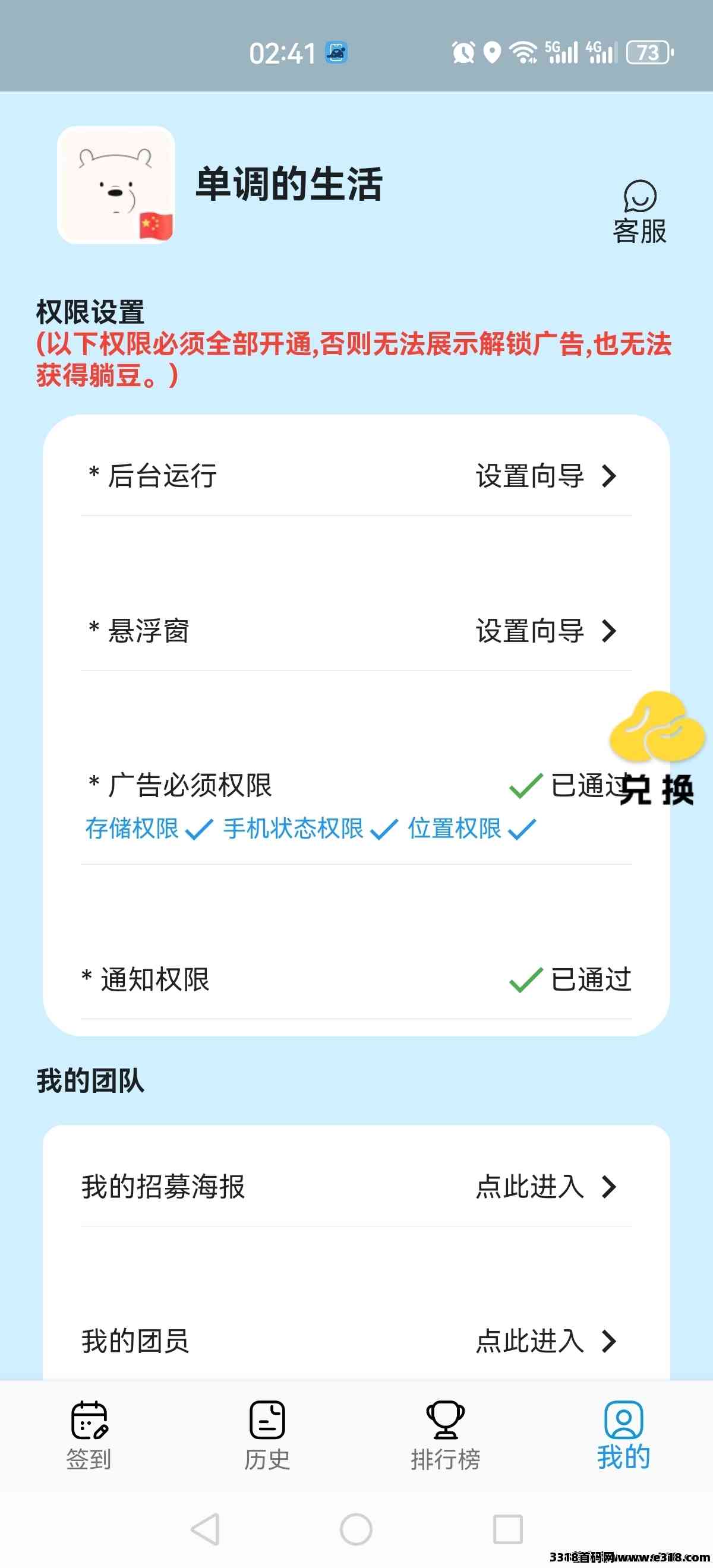This screenshot has height=1568, width=713.
Task: Open 通知权限 row
Action: tap(356, 979)
